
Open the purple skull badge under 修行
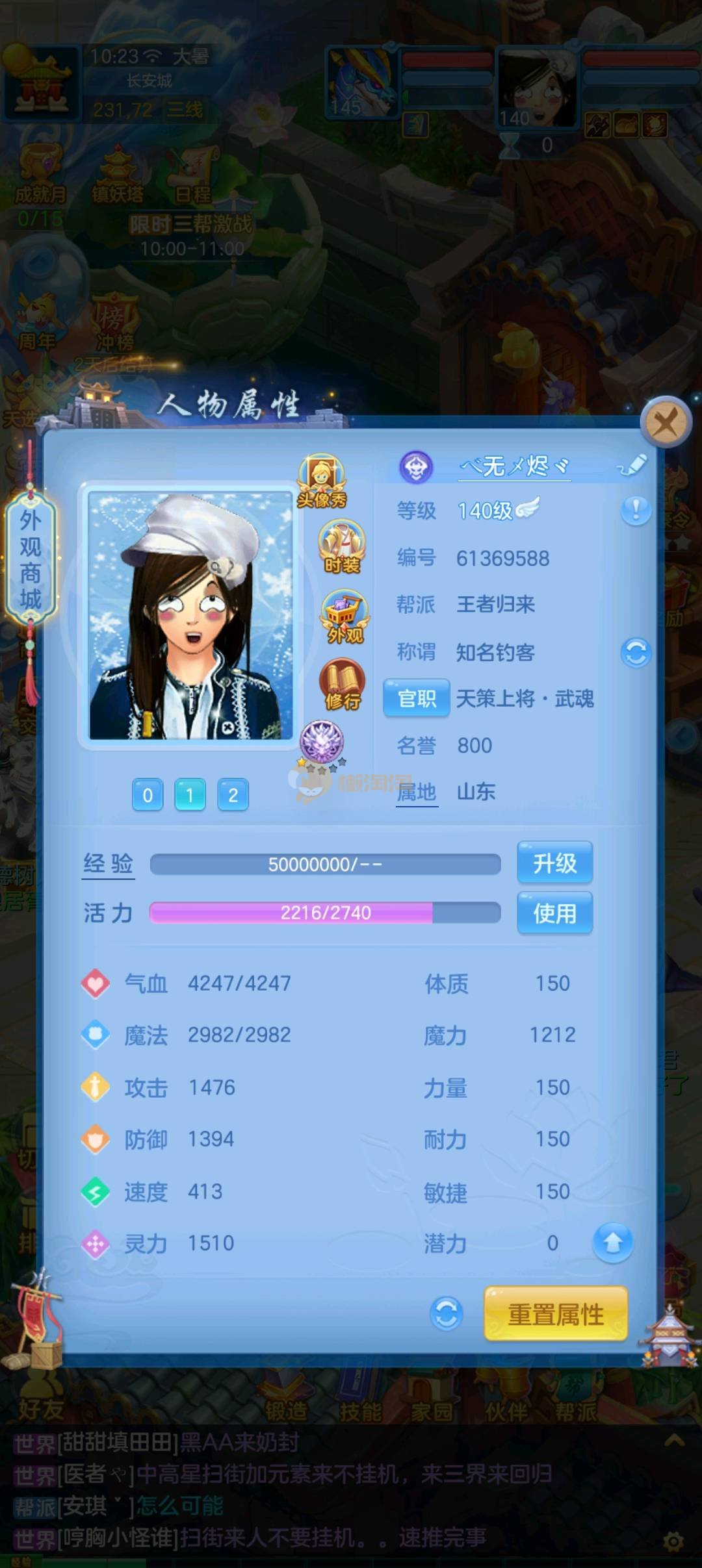coord(321,742)
